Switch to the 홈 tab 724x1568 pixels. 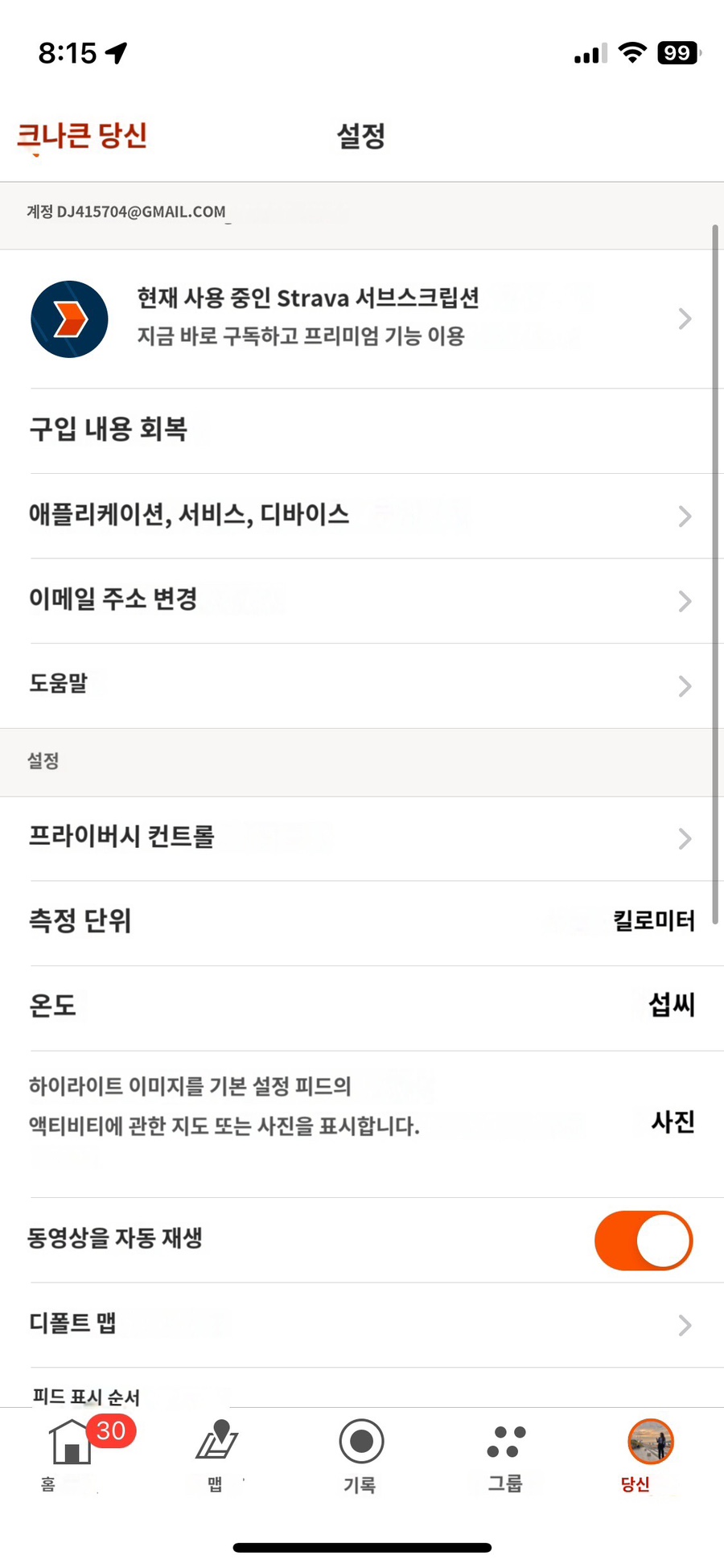(x=71, y=1455)
